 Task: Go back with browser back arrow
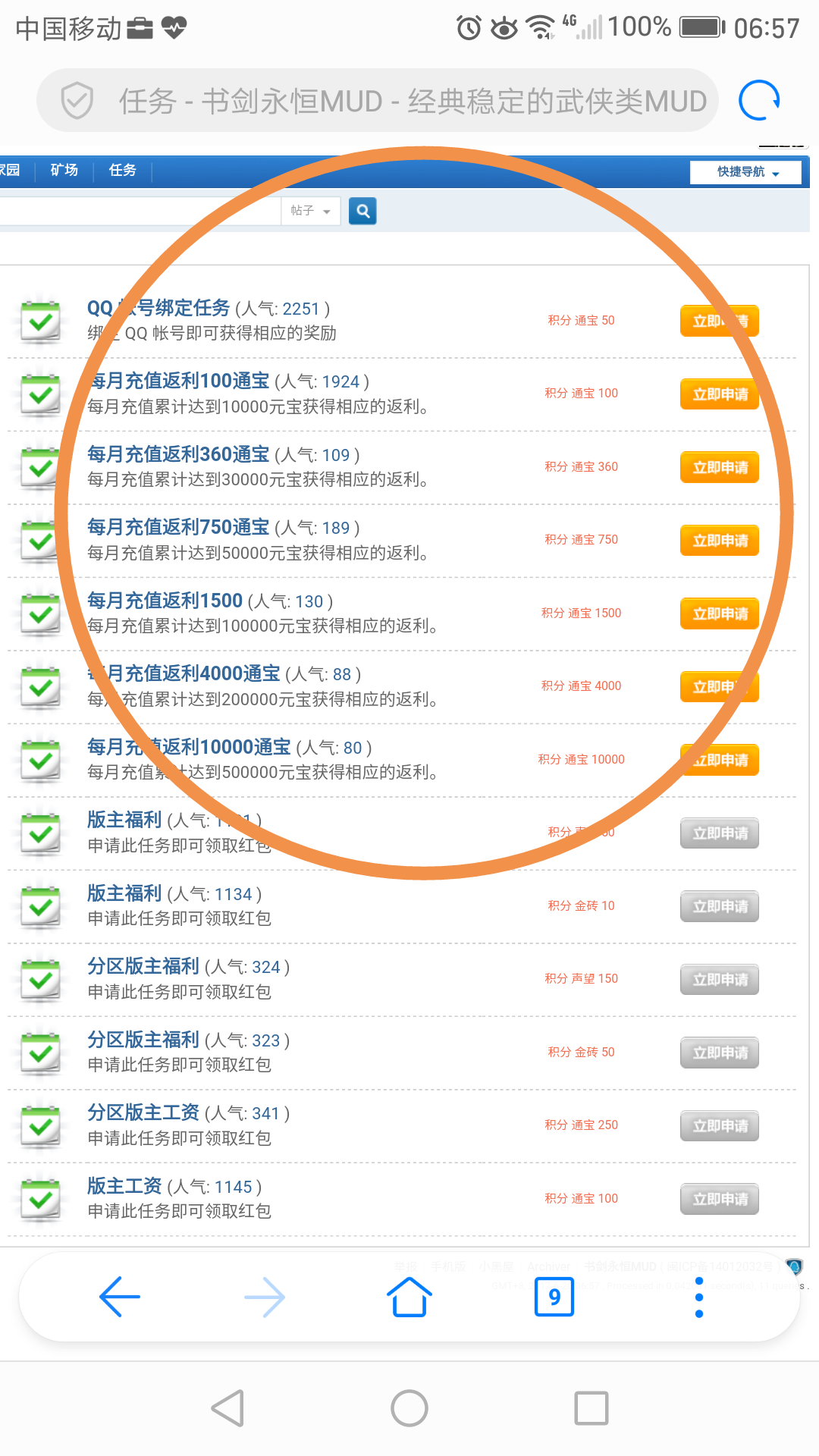pyautogui.click(x=120, y=1297)
